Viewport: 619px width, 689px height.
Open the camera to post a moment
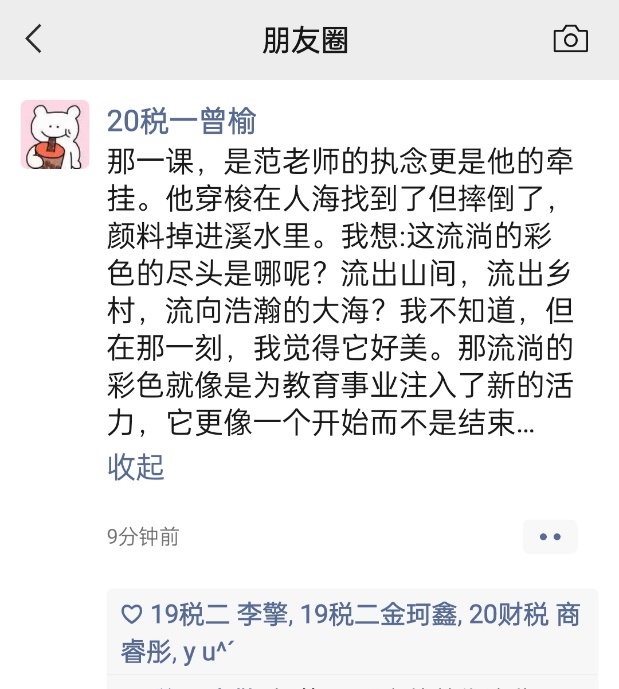point(570,39)
